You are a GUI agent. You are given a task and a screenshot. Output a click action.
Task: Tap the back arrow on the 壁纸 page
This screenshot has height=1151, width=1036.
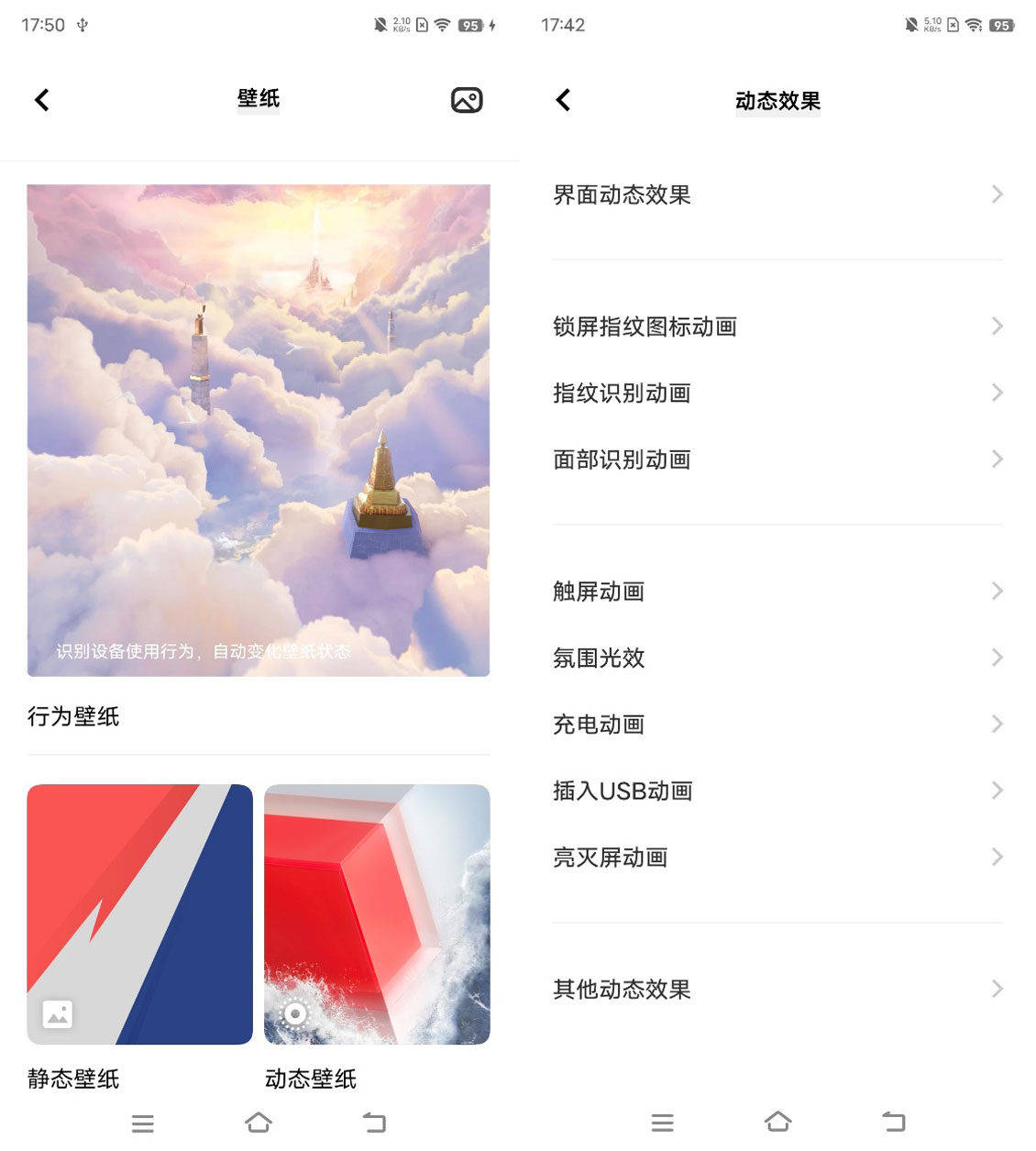tap(41, 99)
